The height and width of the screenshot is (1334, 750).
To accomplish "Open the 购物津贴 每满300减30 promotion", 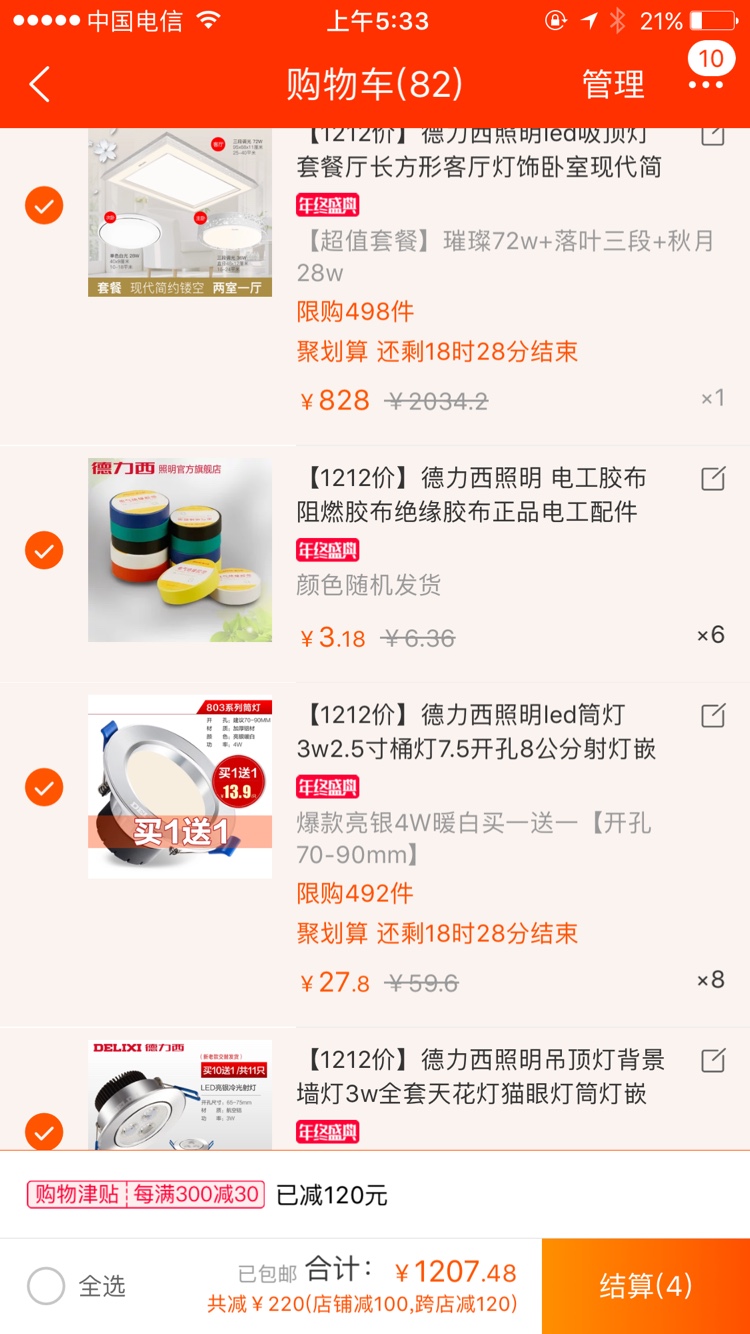I will pos(146,1194).
